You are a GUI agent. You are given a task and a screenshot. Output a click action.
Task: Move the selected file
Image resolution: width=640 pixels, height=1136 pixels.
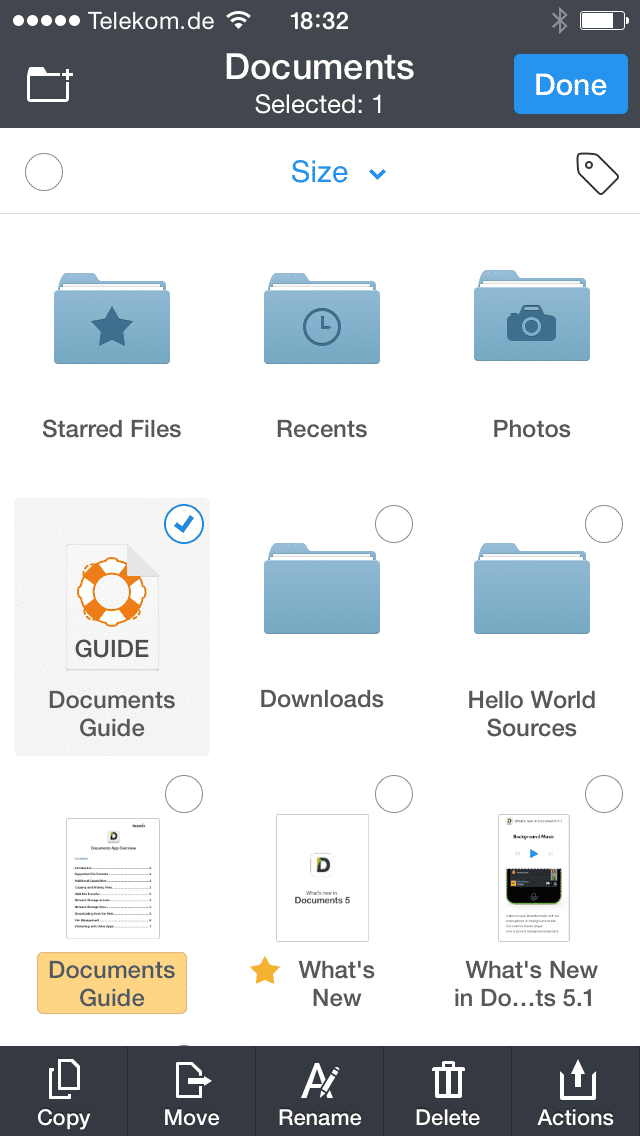point(192,1093)
